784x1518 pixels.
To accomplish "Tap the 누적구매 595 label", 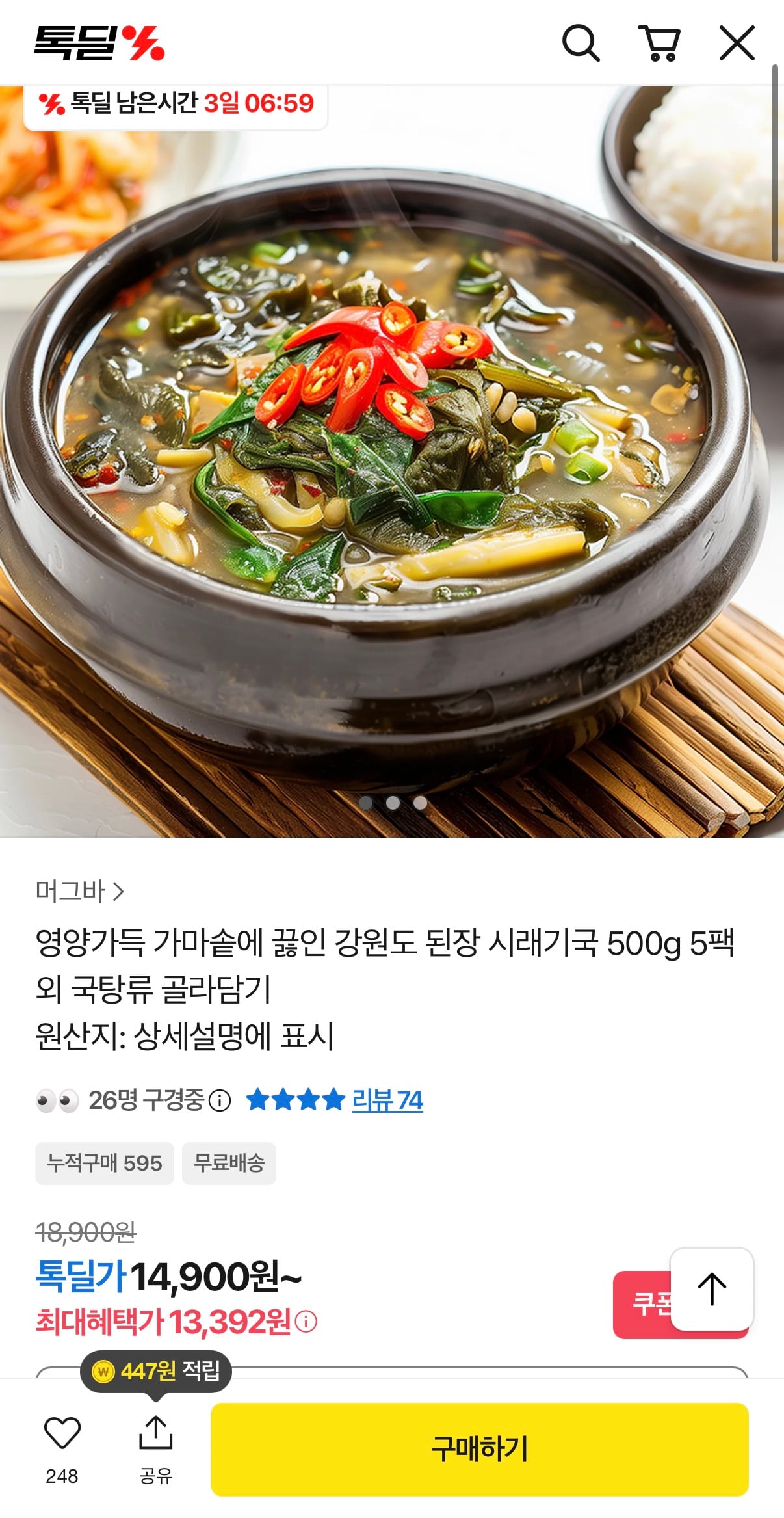I will tap(104, 1162).
